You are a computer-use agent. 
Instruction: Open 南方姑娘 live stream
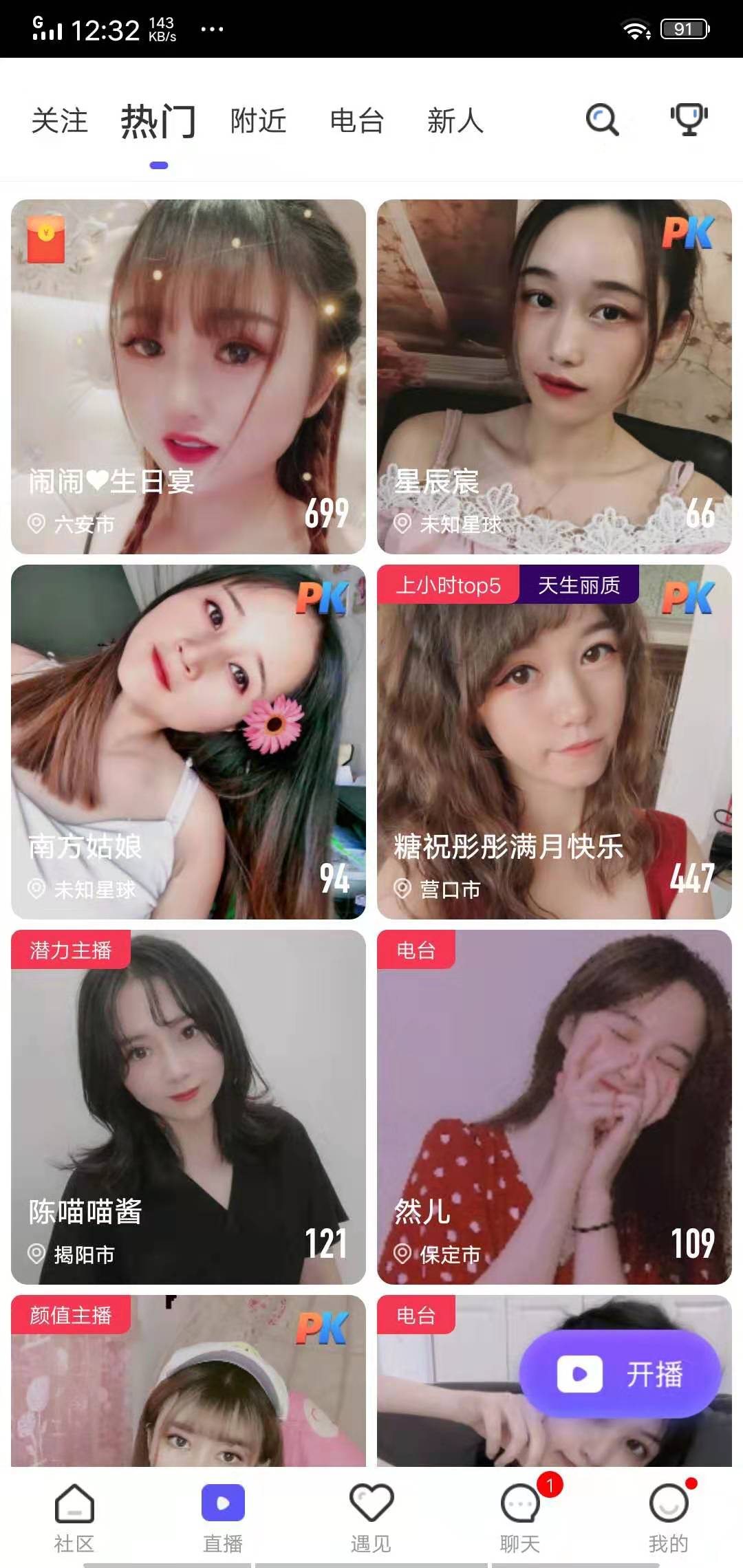click(188, 741)
